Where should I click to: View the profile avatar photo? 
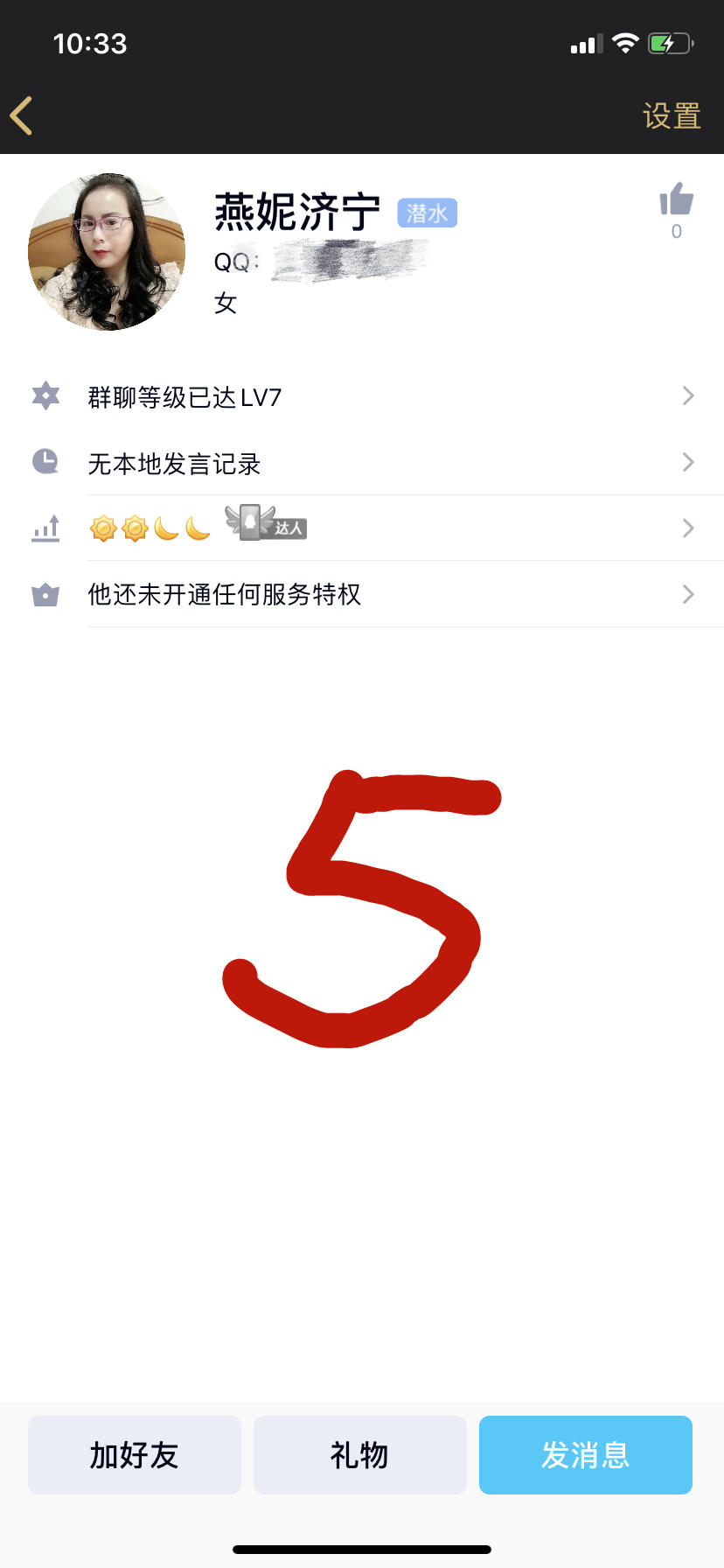click(x=107, y=252)
